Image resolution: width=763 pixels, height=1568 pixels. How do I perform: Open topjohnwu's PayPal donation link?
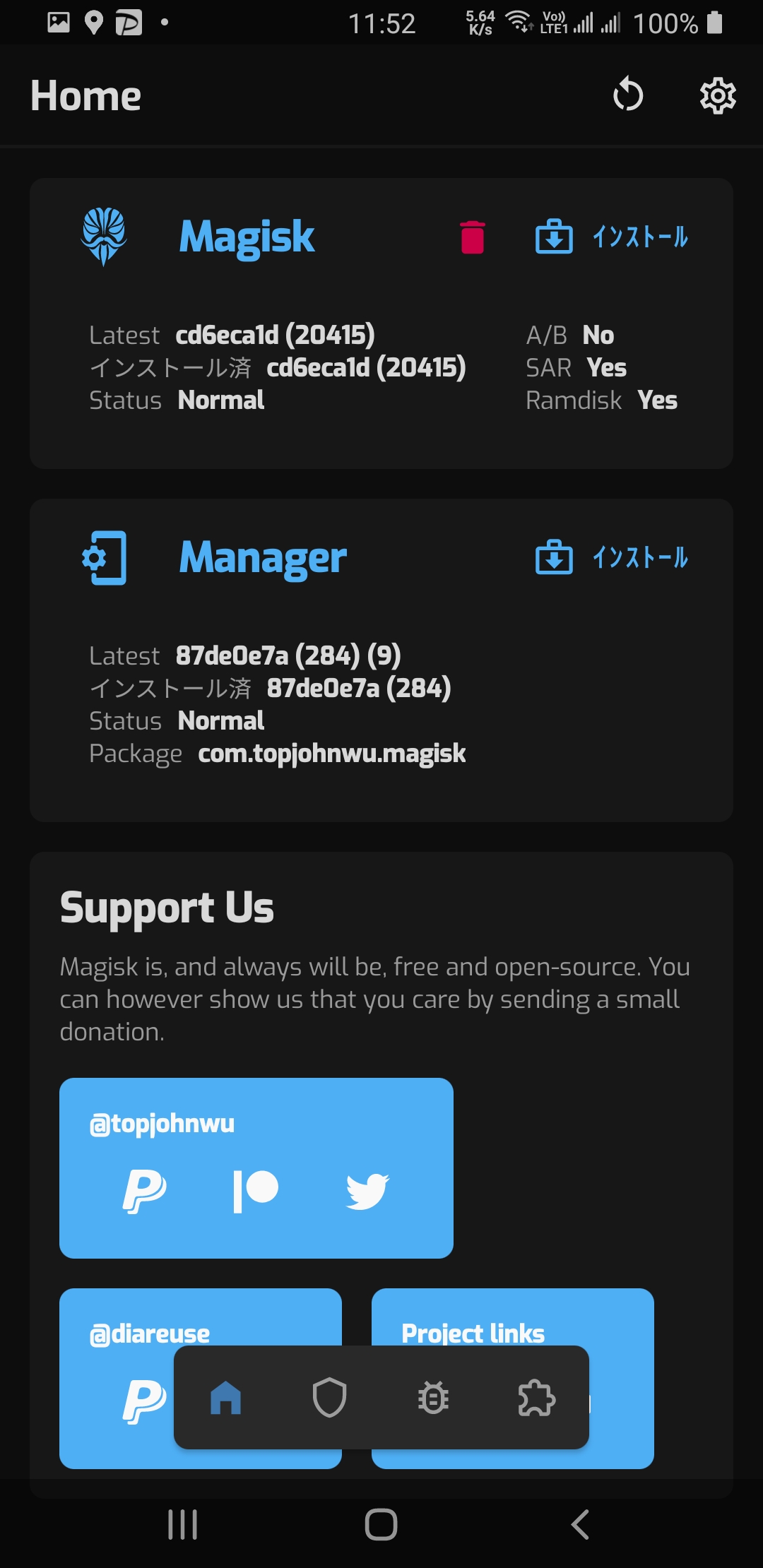[144, 1192]
